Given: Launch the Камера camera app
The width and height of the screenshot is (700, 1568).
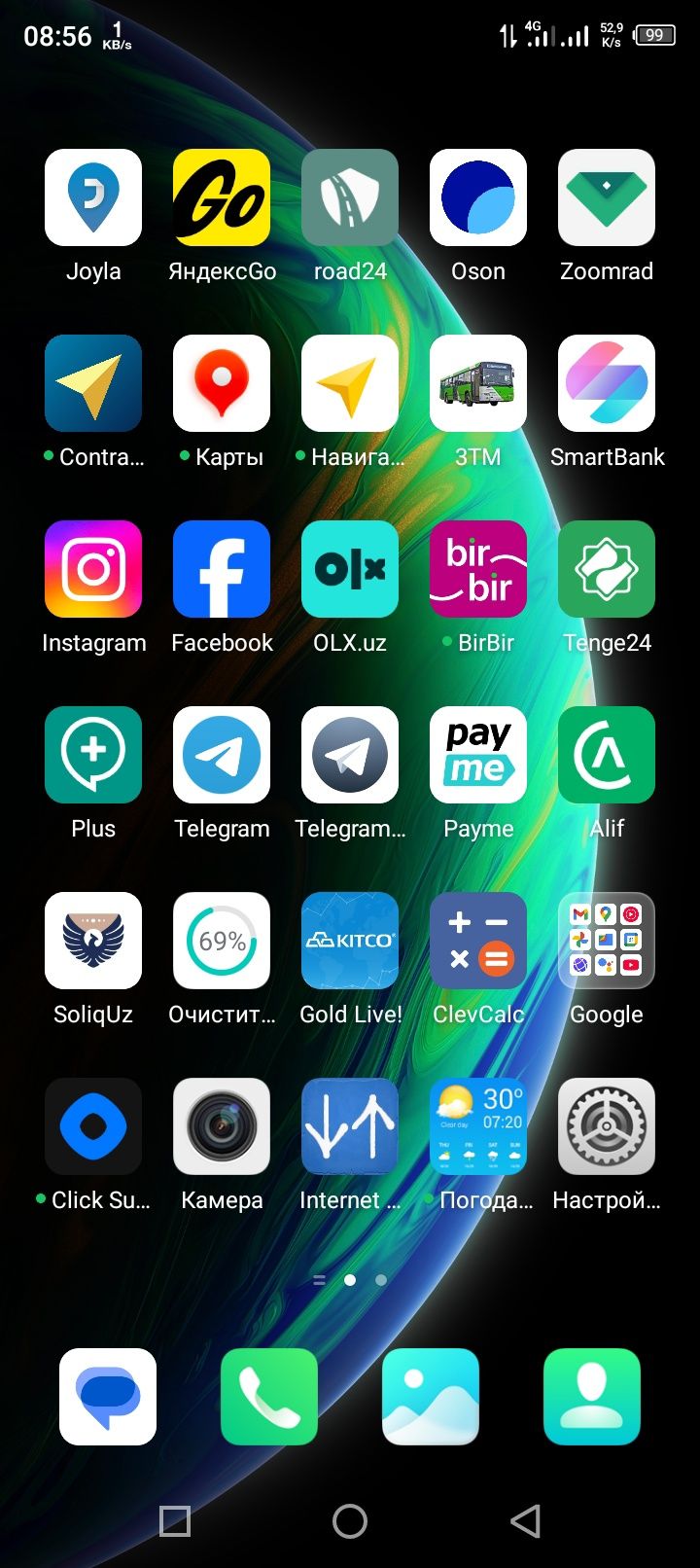Looking at the screenshot, I should [222, 1126].
